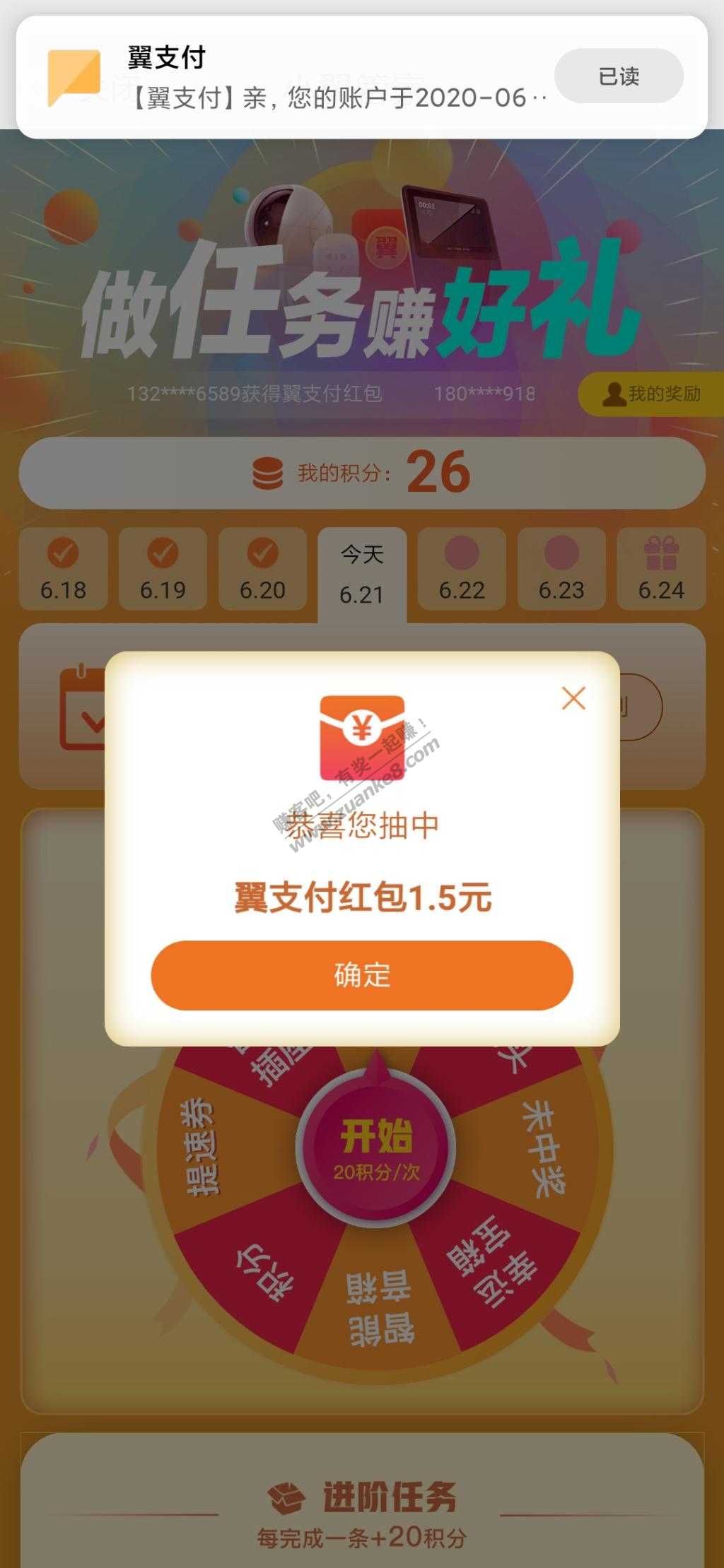Select the 6.18 date tab
Screen dimensions: 724x1568
click(63, 570)
